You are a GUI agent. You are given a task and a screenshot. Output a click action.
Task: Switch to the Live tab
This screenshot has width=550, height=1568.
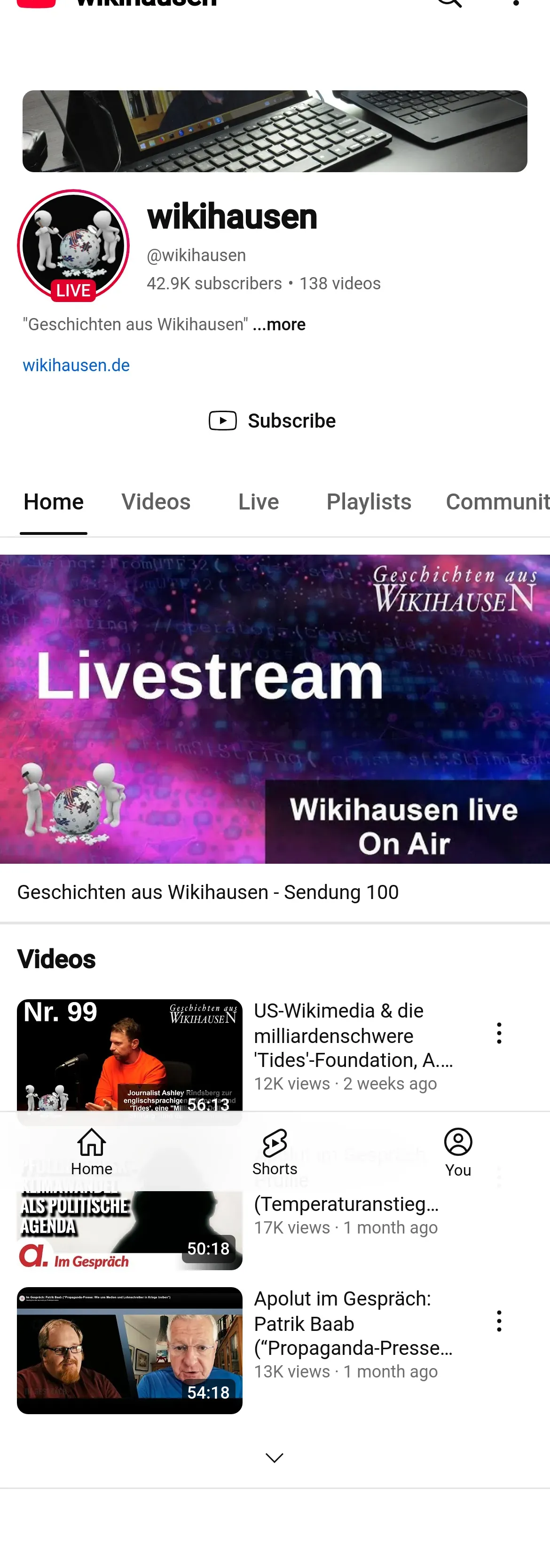(259, 501)
